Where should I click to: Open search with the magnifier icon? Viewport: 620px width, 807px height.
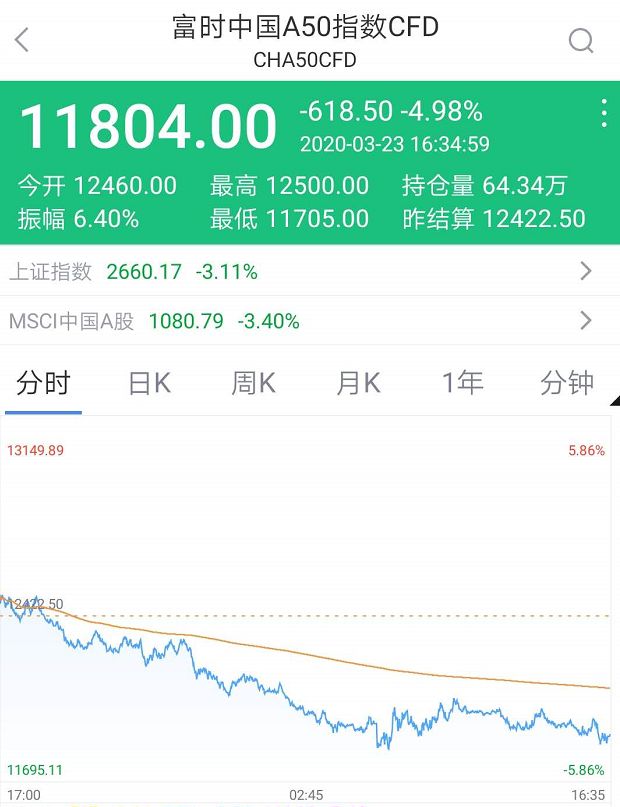click(x=581, y=41)
